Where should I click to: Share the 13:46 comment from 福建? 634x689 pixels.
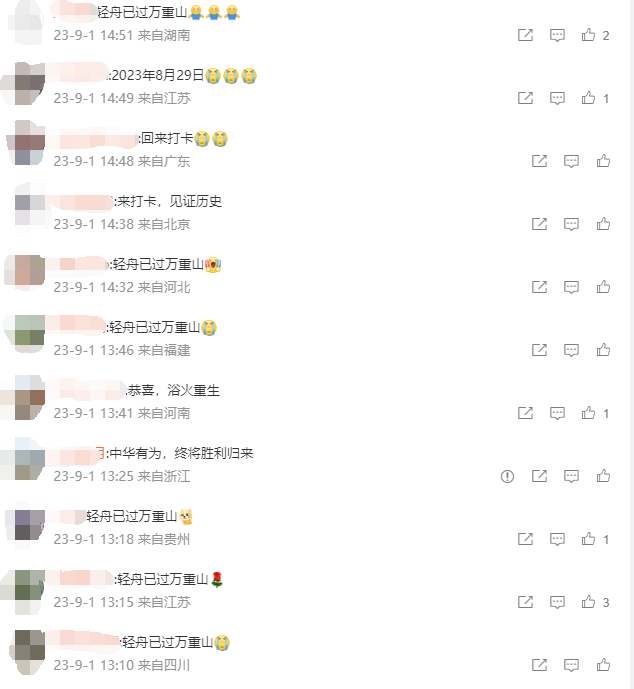(x=539, y=350)
